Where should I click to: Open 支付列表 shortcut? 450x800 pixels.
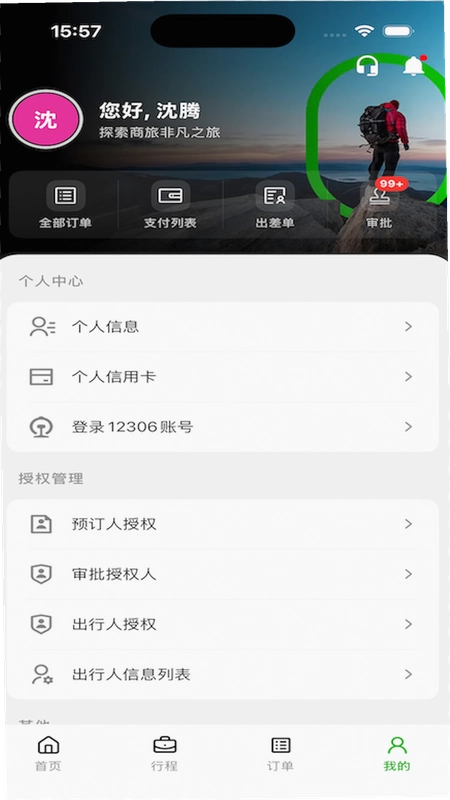pos(170,205)
